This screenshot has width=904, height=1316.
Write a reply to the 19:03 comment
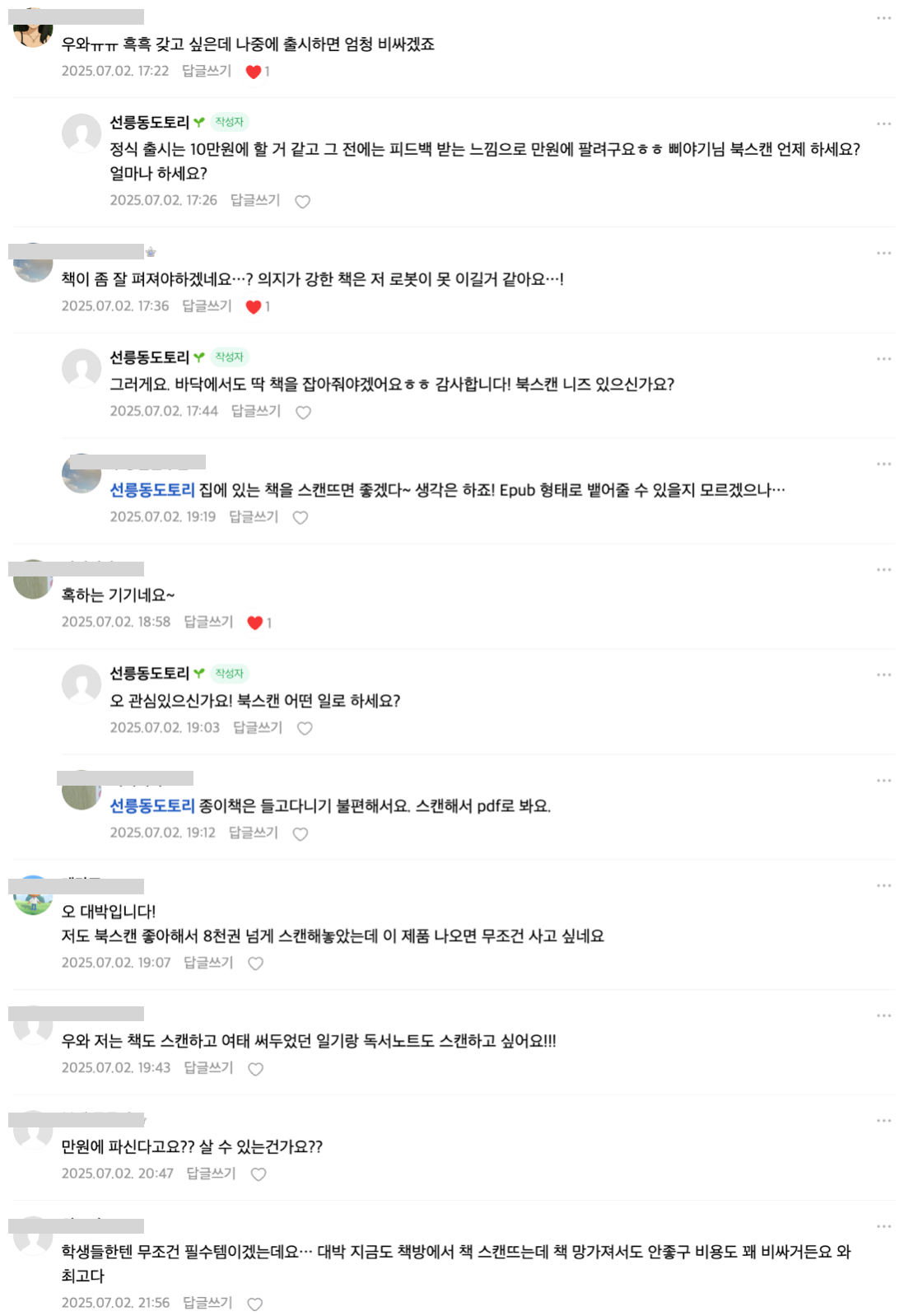tap(257, 728)
